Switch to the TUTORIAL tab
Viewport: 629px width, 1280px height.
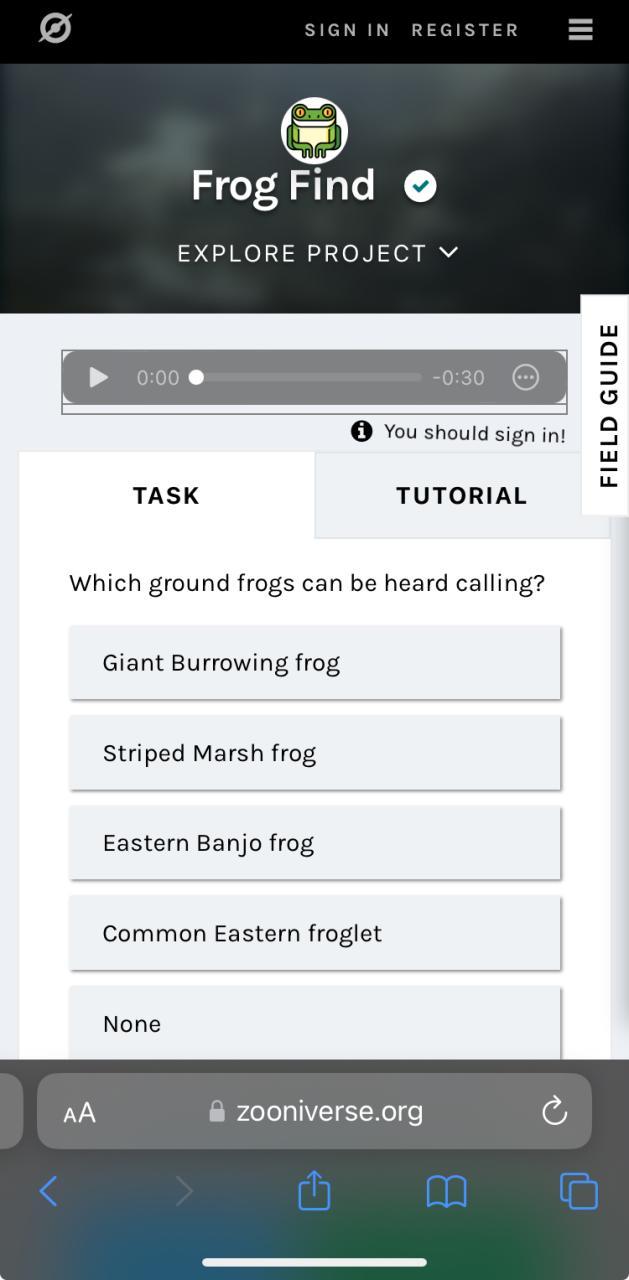(462, 496)
